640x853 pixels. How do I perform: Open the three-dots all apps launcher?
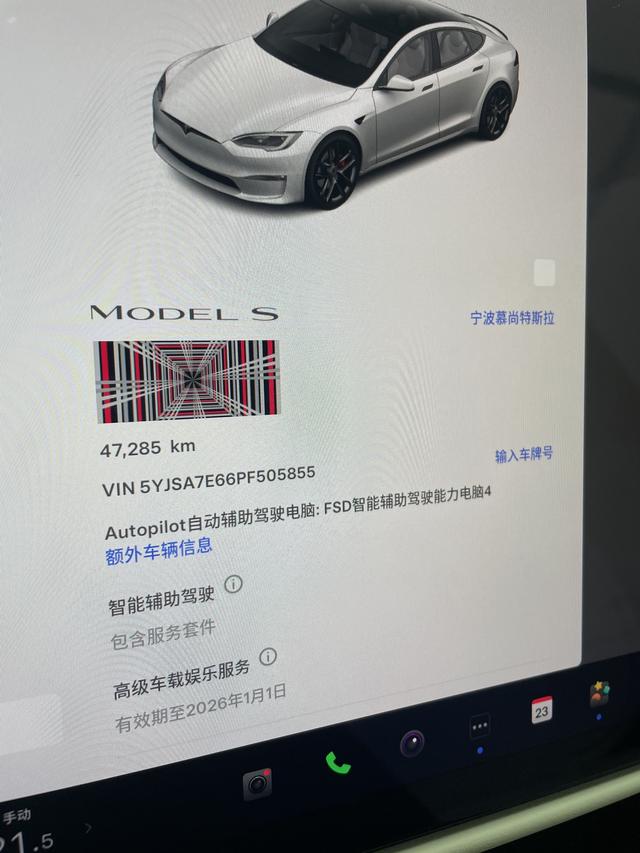(x=480, y=726)
